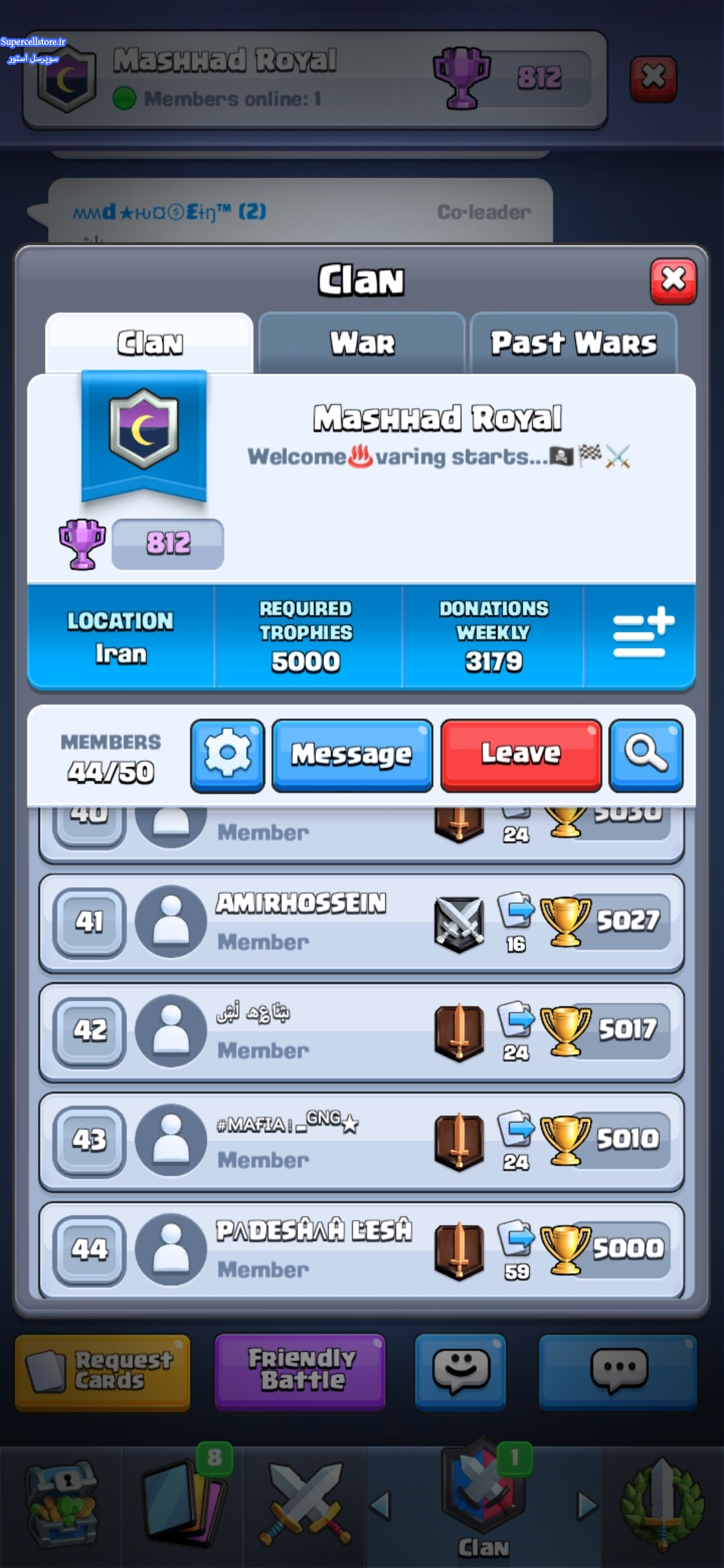The height and width of the screenshot is (1568, 724).
Task: Open the chat message bubble button
Action: point(618,1372)
